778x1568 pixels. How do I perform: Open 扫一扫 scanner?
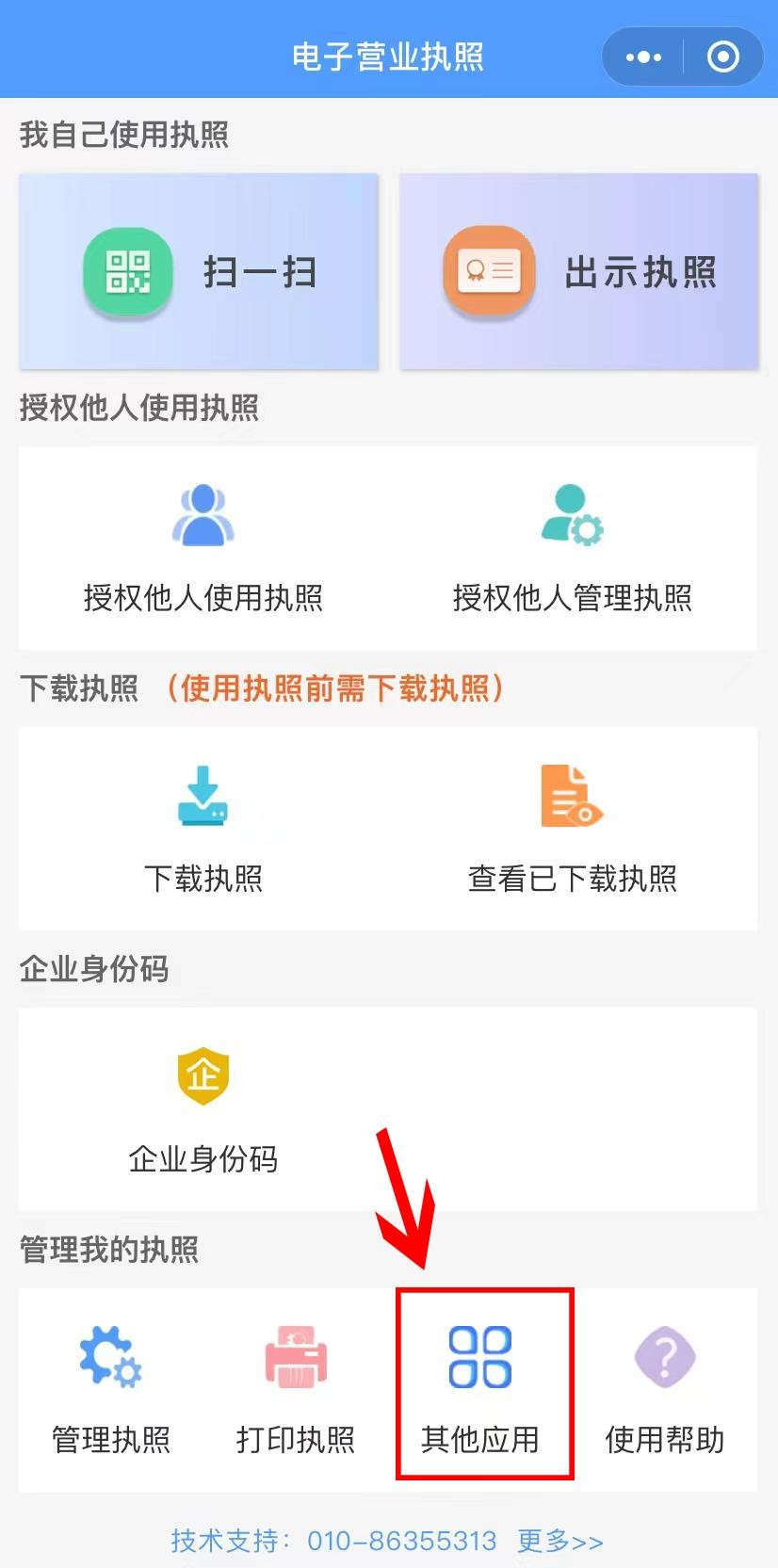199,271
